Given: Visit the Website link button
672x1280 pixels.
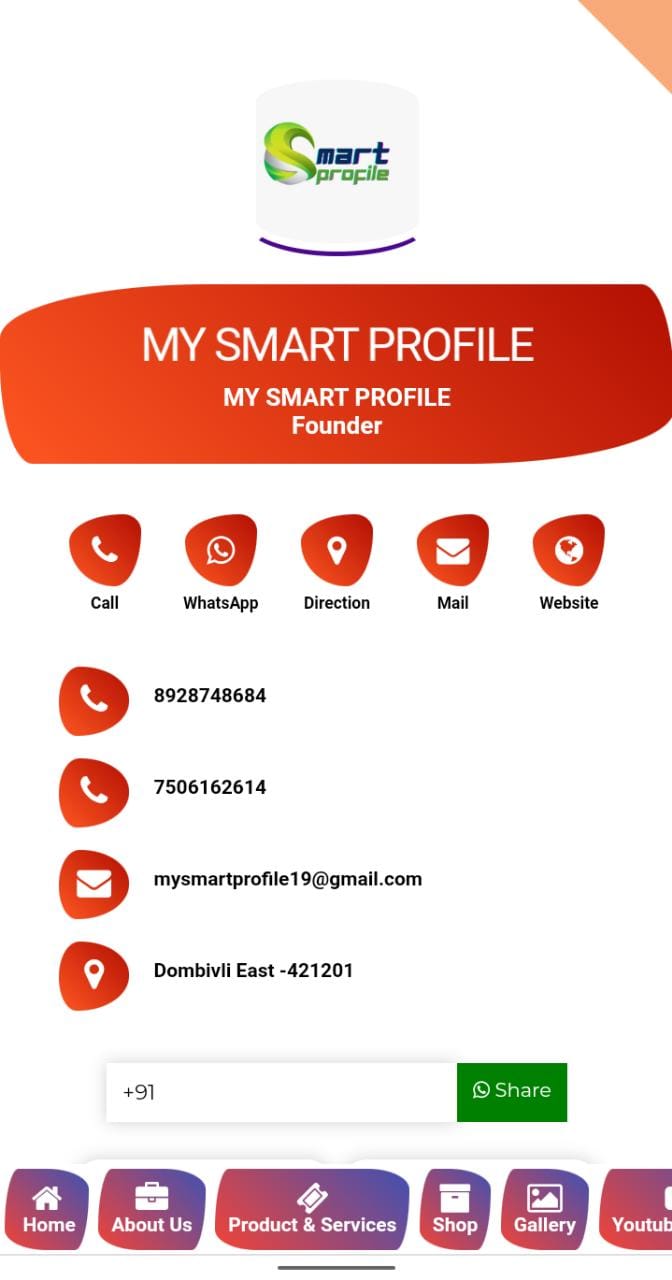Looking at the screenshot, I should (568, 550).
